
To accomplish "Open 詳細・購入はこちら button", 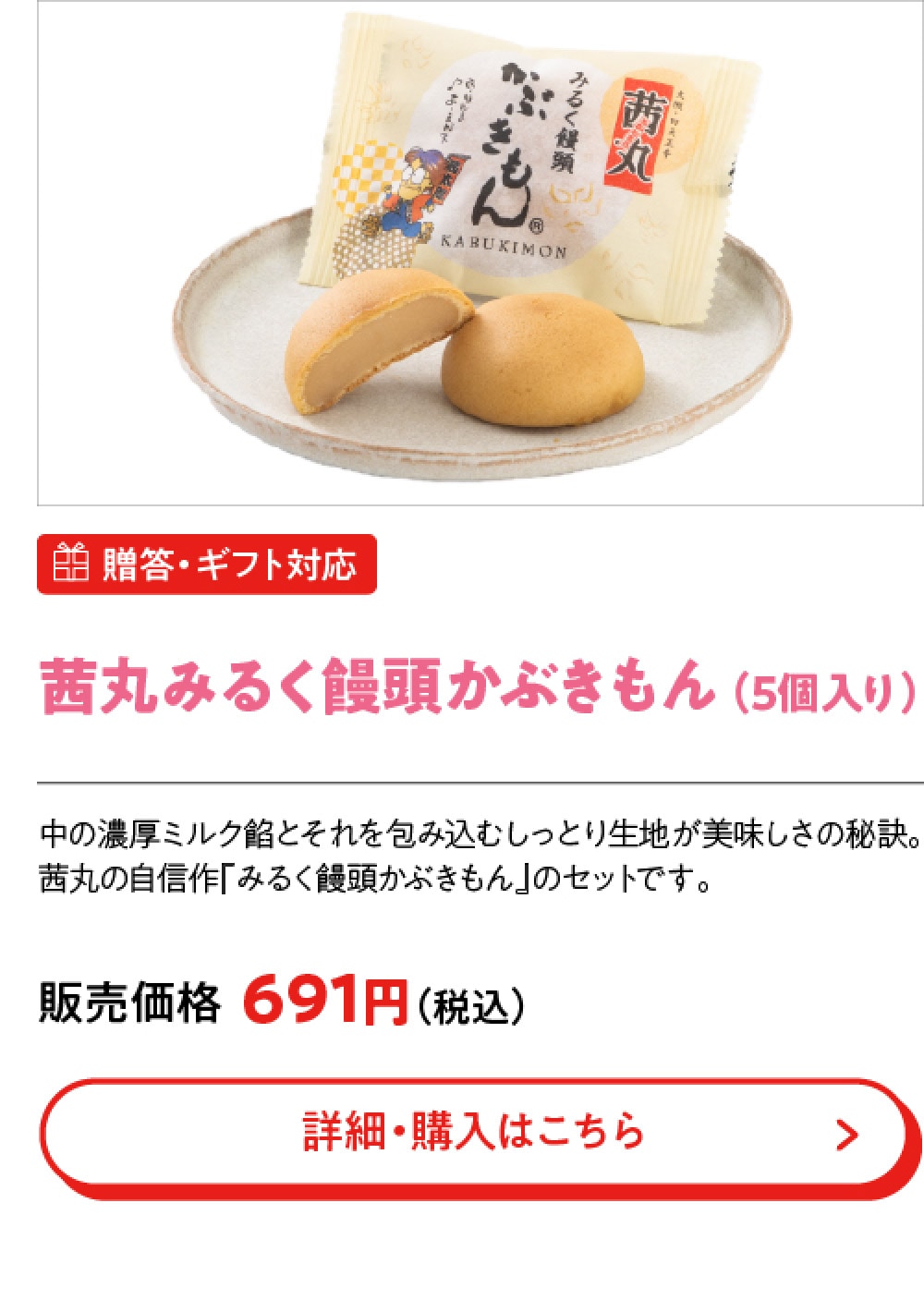I will click(x=471, y=1135).
